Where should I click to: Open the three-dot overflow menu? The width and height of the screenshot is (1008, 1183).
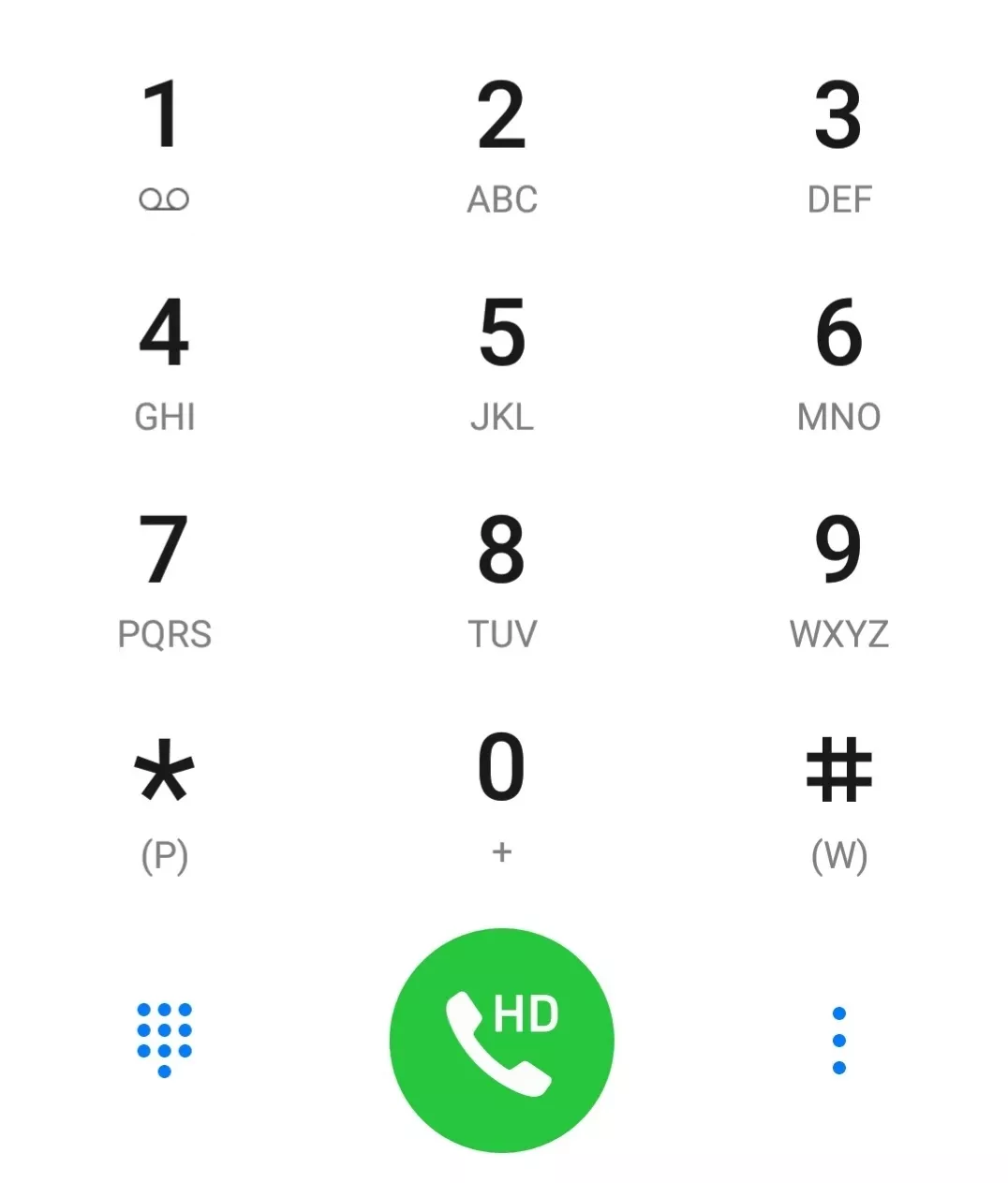pyautogui.click(x=839, y=1040)
